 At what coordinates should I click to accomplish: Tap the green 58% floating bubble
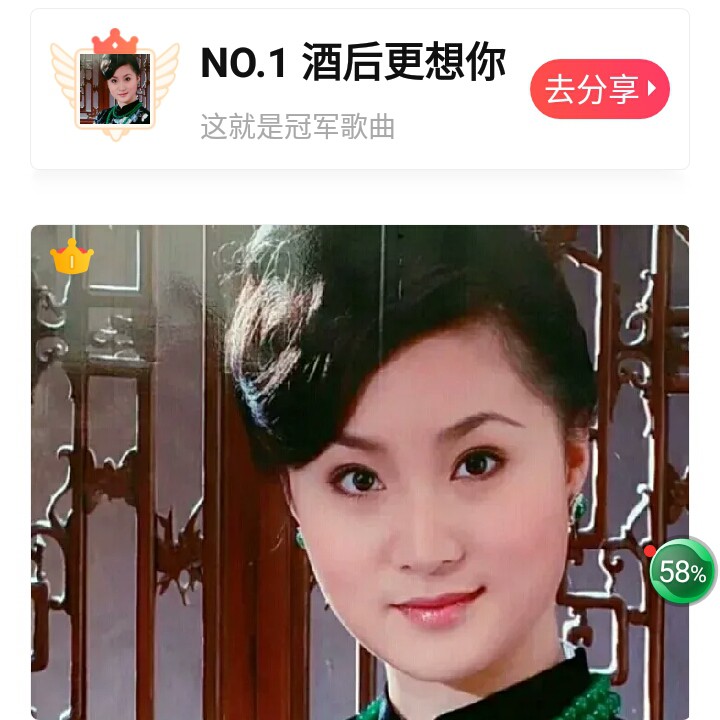[x=683, y=572]
